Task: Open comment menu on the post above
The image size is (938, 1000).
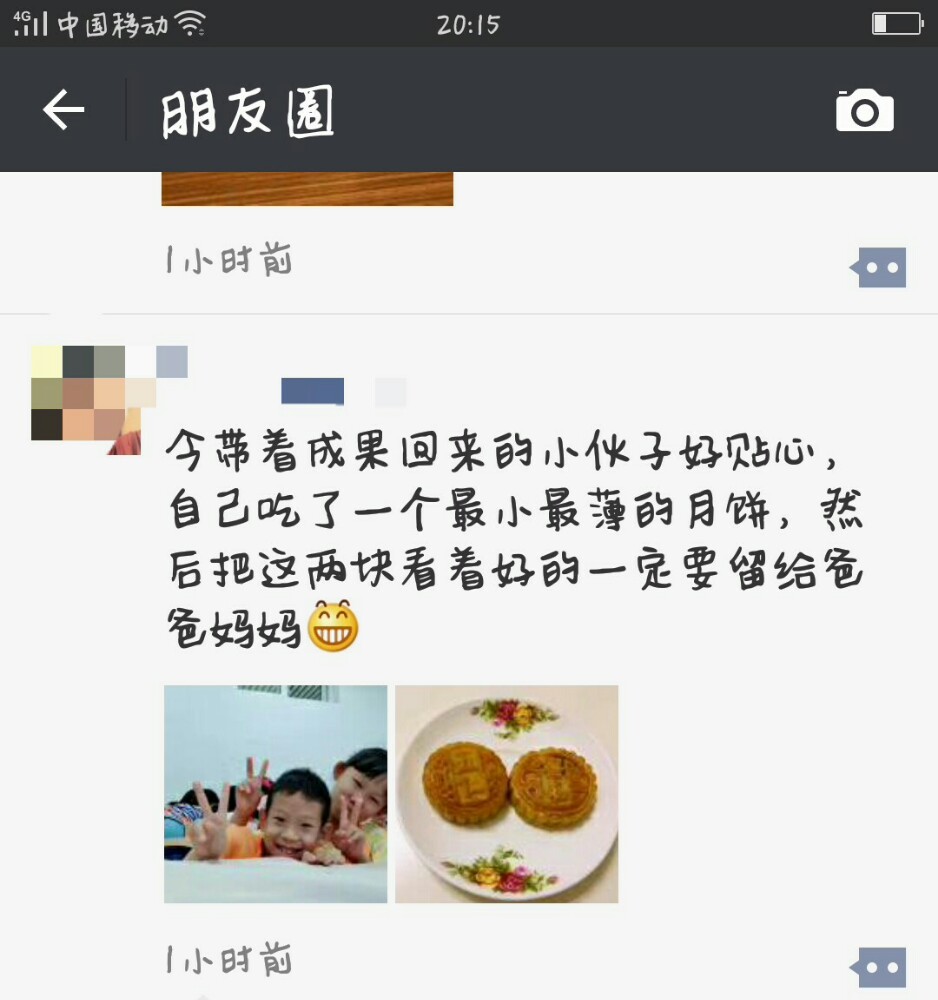Action: pos(878,267)
